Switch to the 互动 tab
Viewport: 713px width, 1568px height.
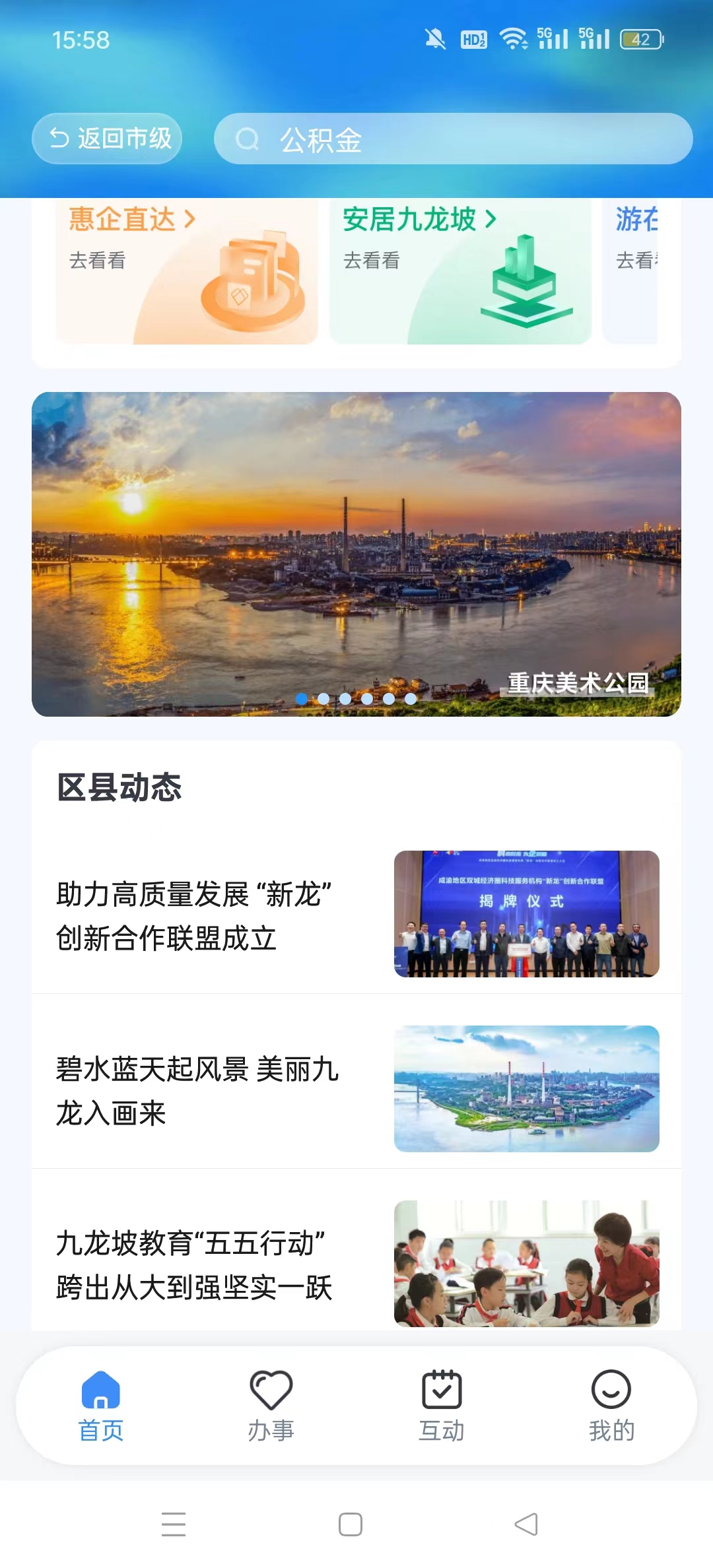[442, 1406]
